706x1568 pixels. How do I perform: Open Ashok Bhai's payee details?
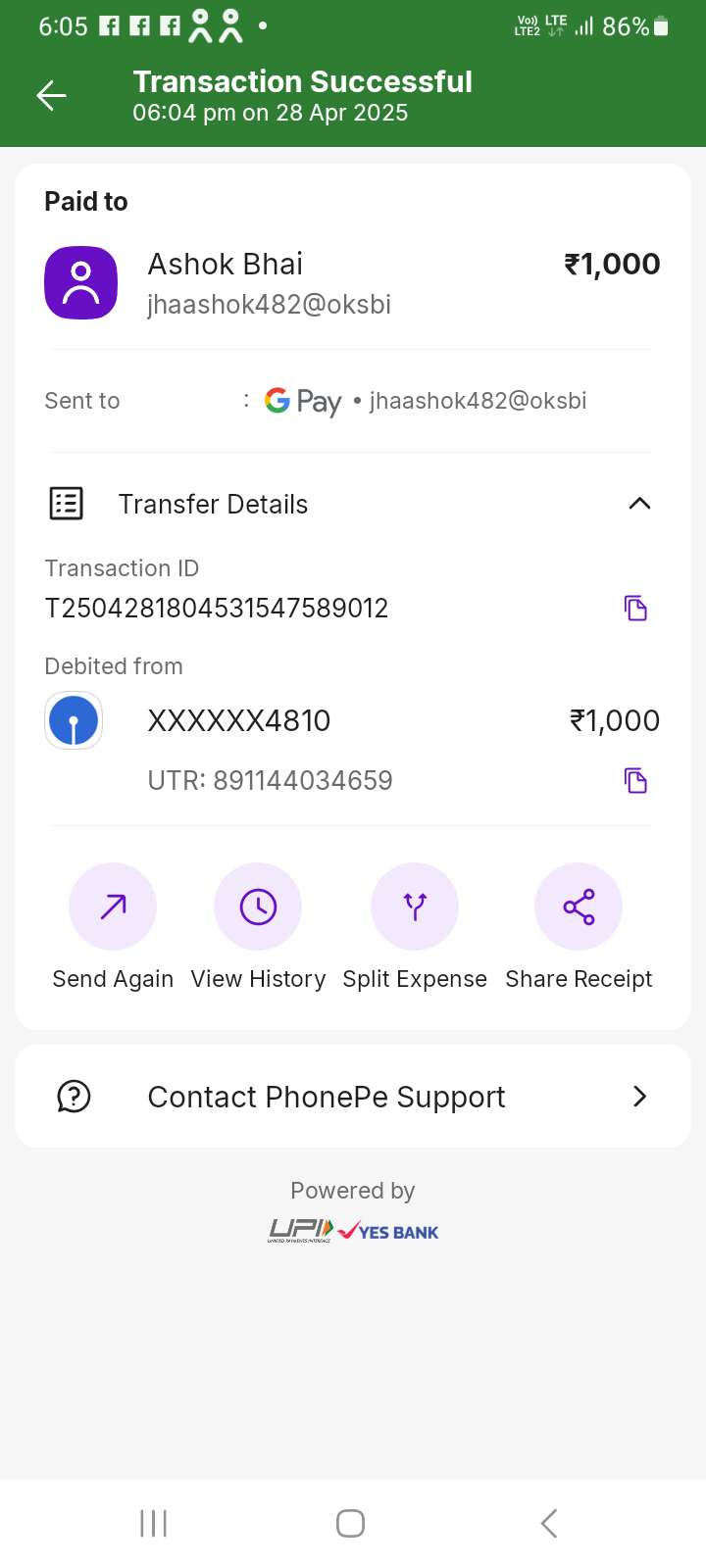(226, 282)
